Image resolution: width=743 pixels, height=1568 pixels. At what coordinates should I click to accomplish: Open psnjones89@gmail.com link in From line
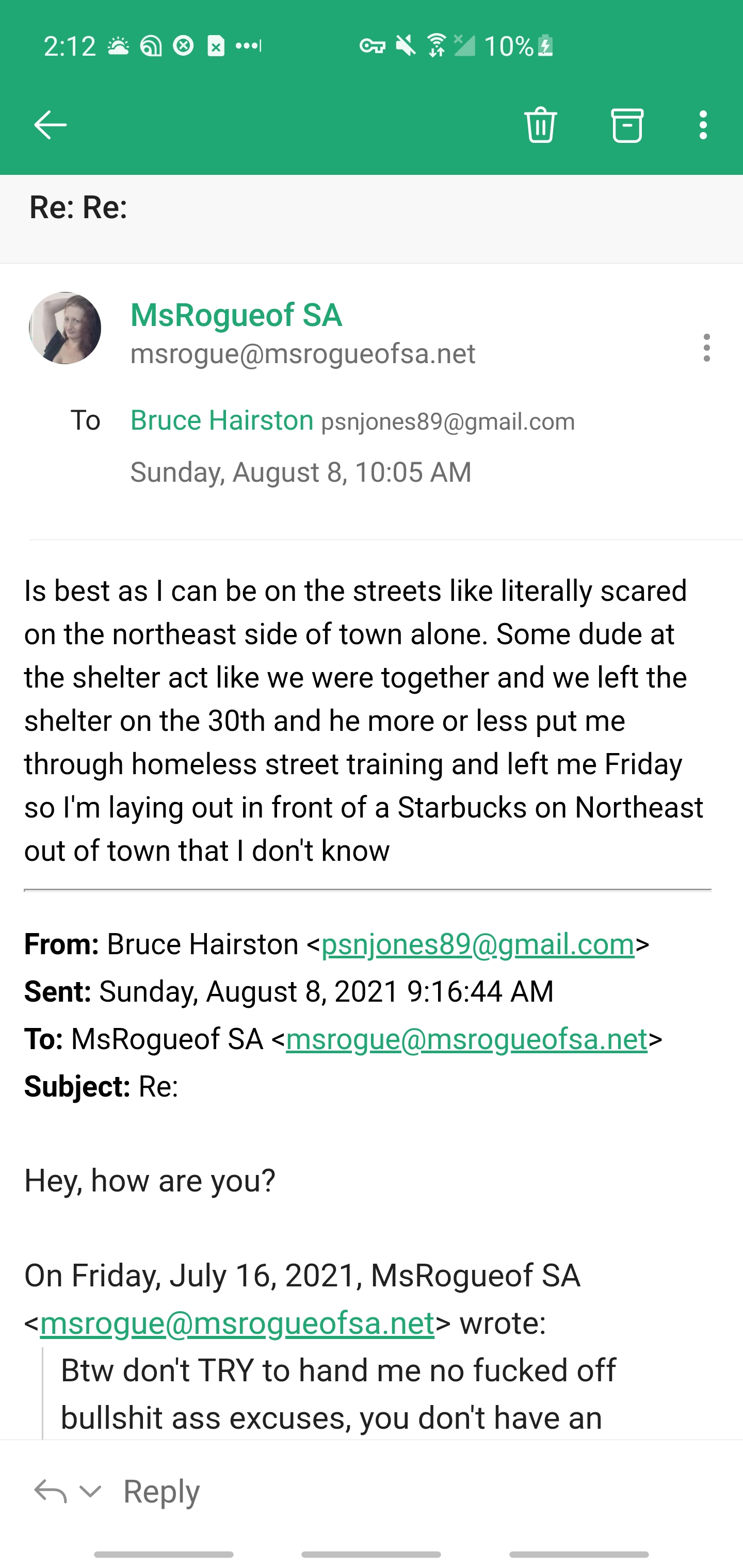pyautogui.click(x=478, y=945)
